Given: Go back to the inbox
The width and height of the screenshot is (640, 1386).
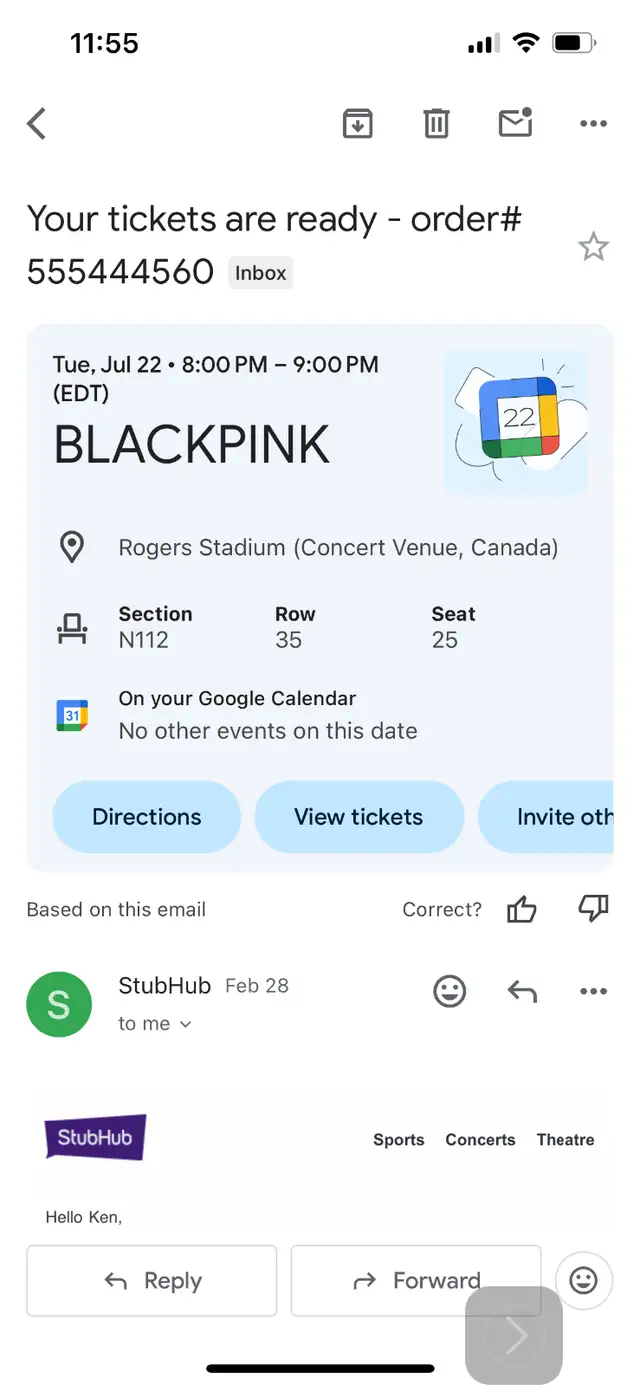Looking at the screenshot, I should pos(37,124).
